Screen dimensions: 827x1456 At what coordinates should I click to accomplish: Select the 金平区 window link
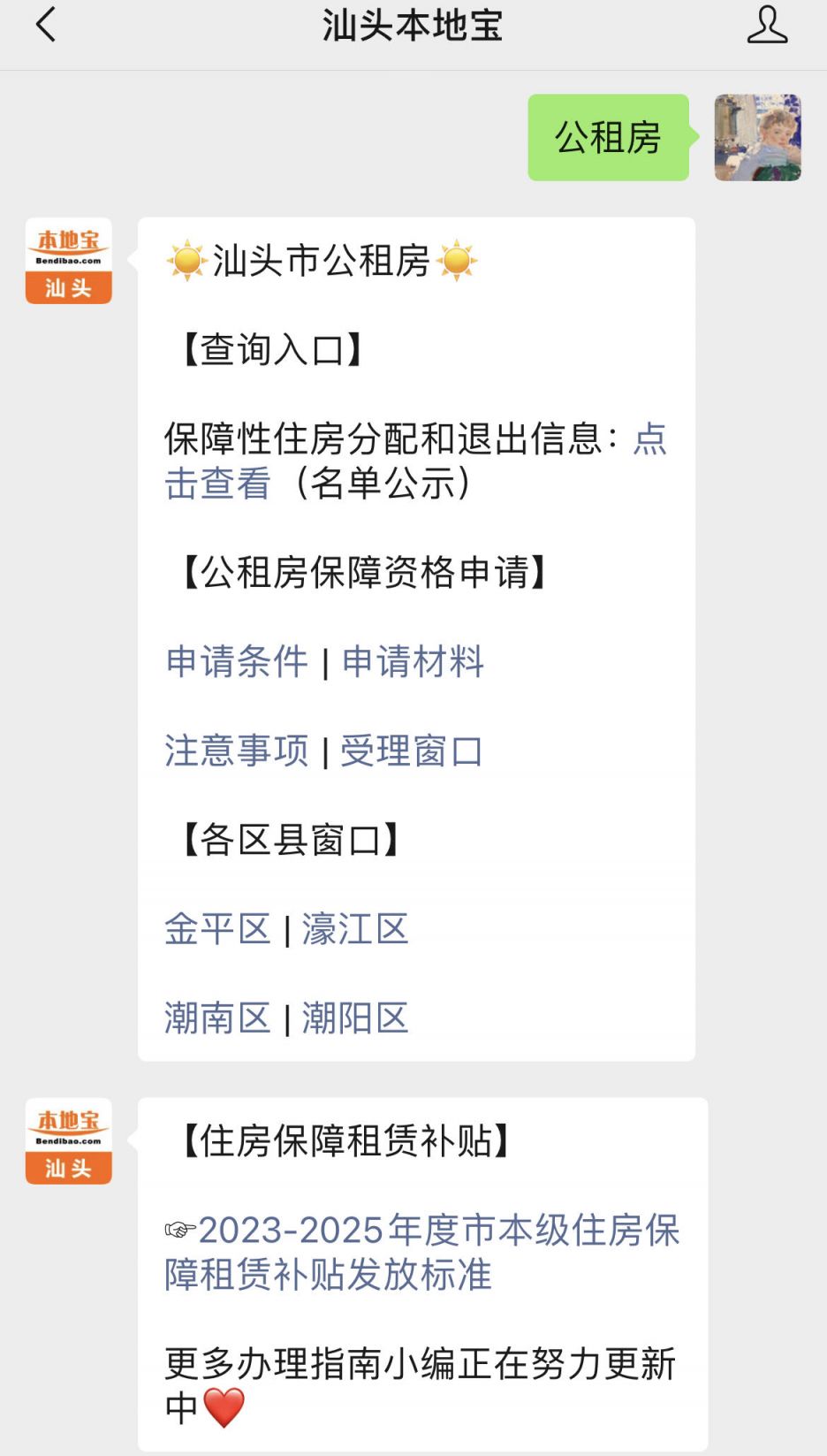click(217, 929)
